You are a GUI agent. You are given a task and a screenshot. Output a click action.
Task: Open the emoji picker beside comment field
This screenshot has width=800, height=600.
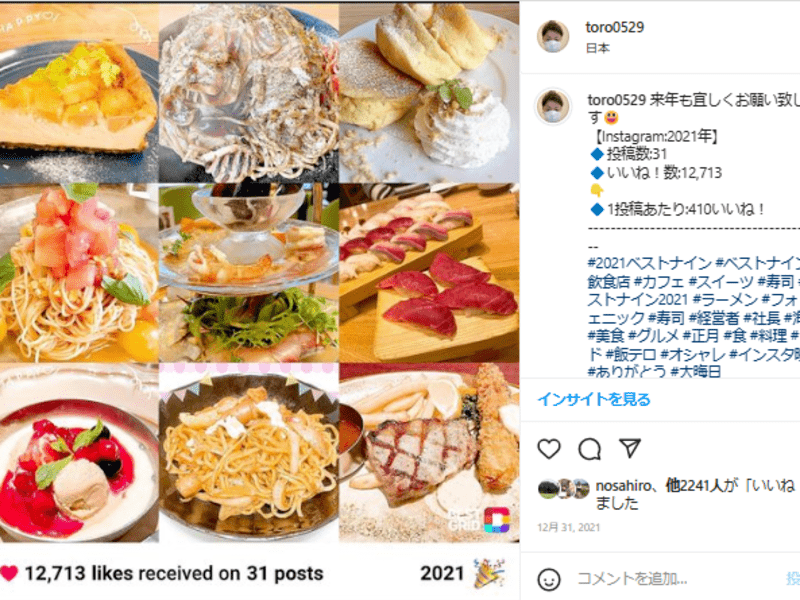549,578
